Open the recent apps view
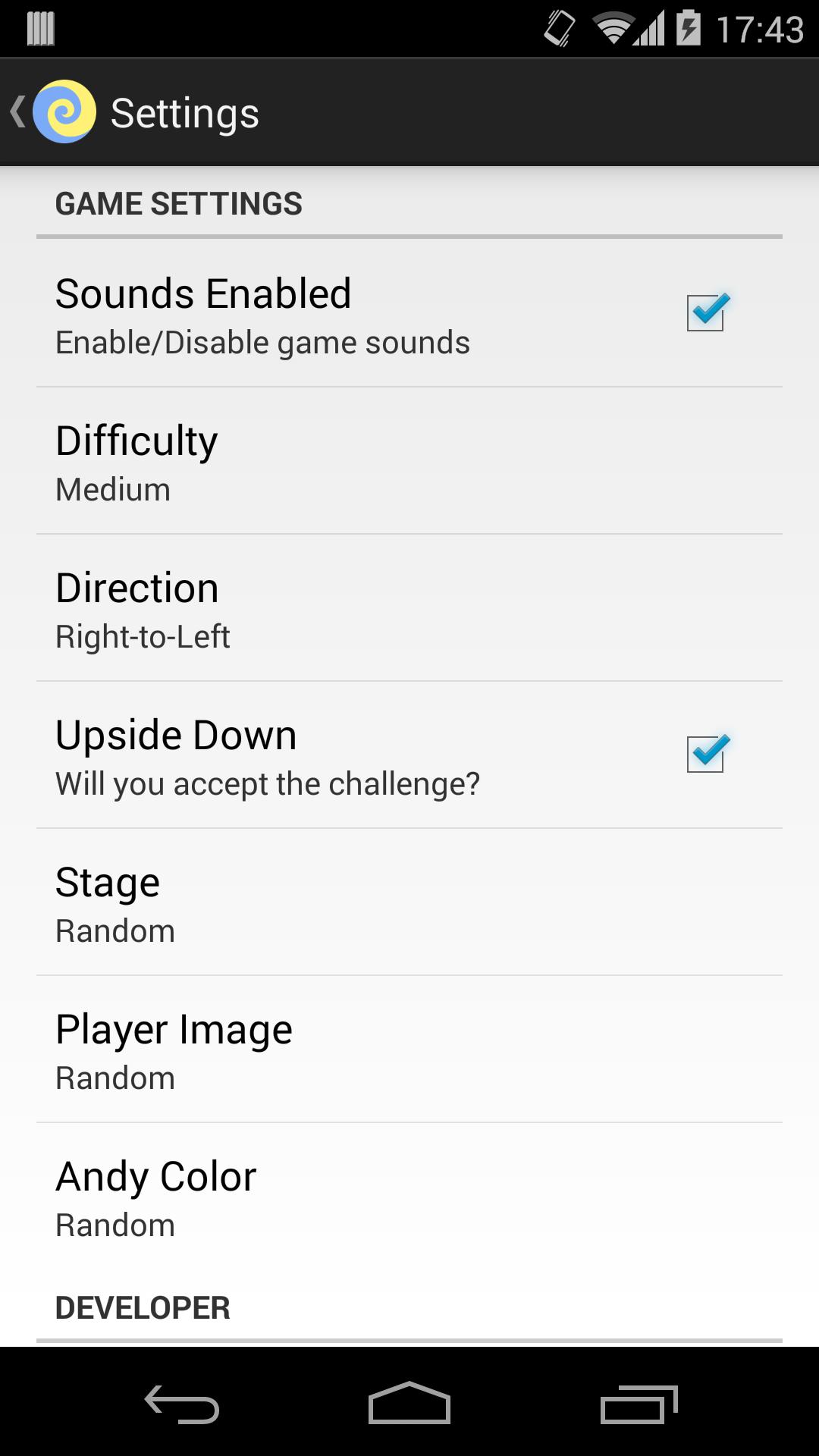The image size is (819, 1456). click(639, 1403)
